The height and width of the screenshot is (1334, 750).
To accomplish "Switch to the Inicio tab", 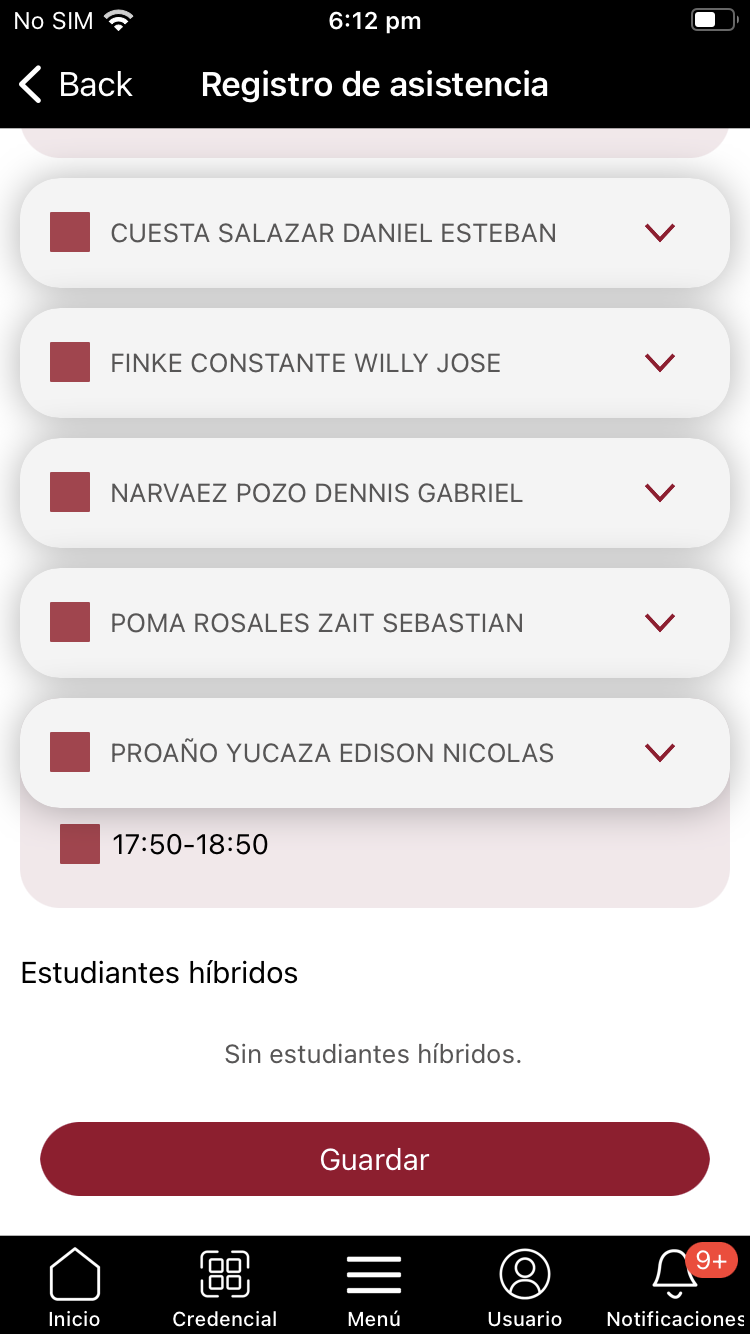I will (75, 1288).
